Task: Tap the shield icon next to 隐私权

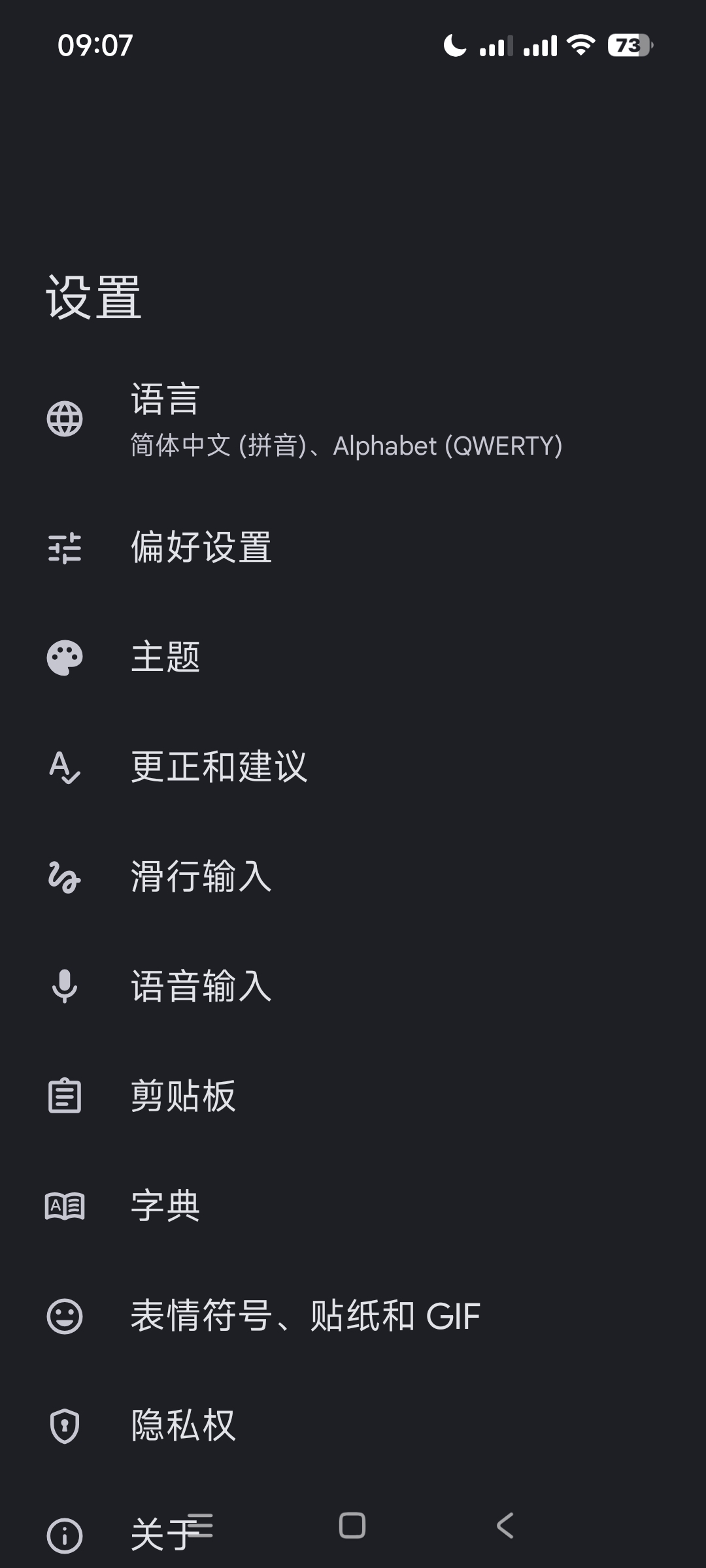Action: 65,1424
